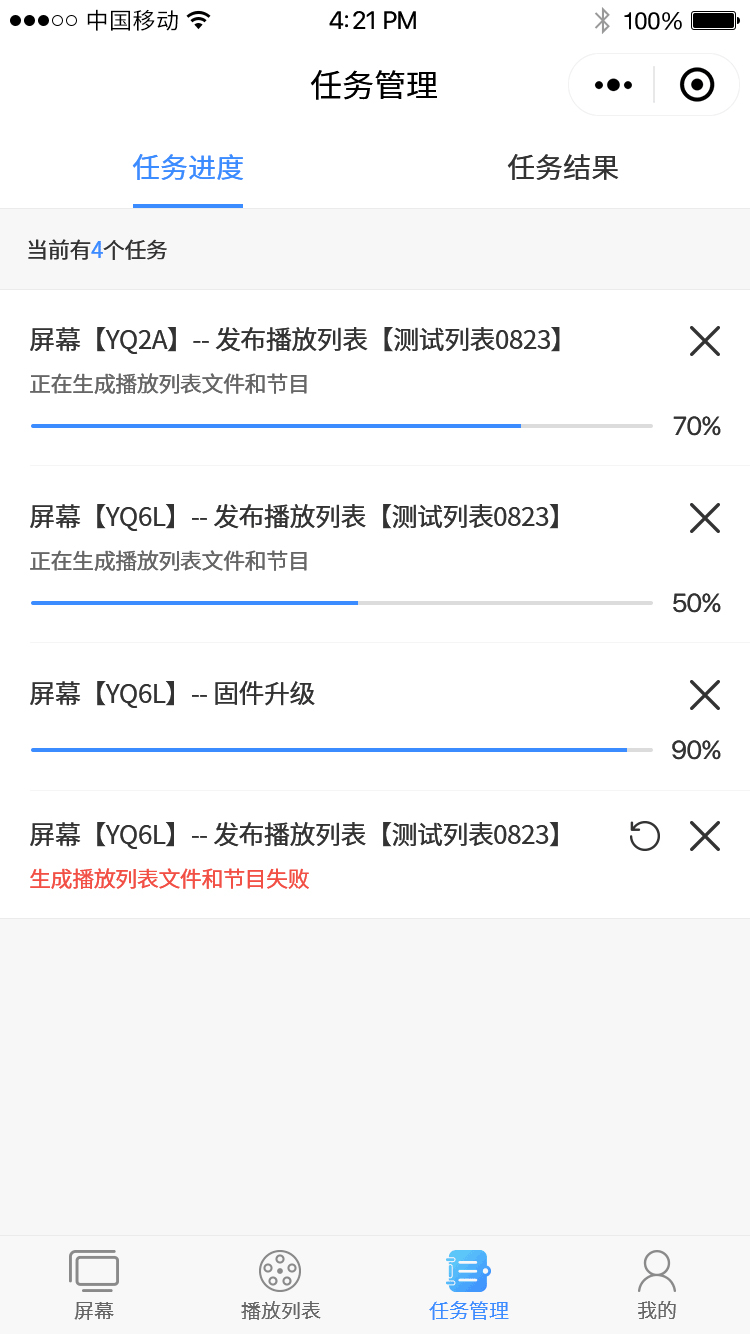This screenshot has height=1334, width=750.
Task: Switch to the 任务结果 tab
Action: tap(563, 167)
